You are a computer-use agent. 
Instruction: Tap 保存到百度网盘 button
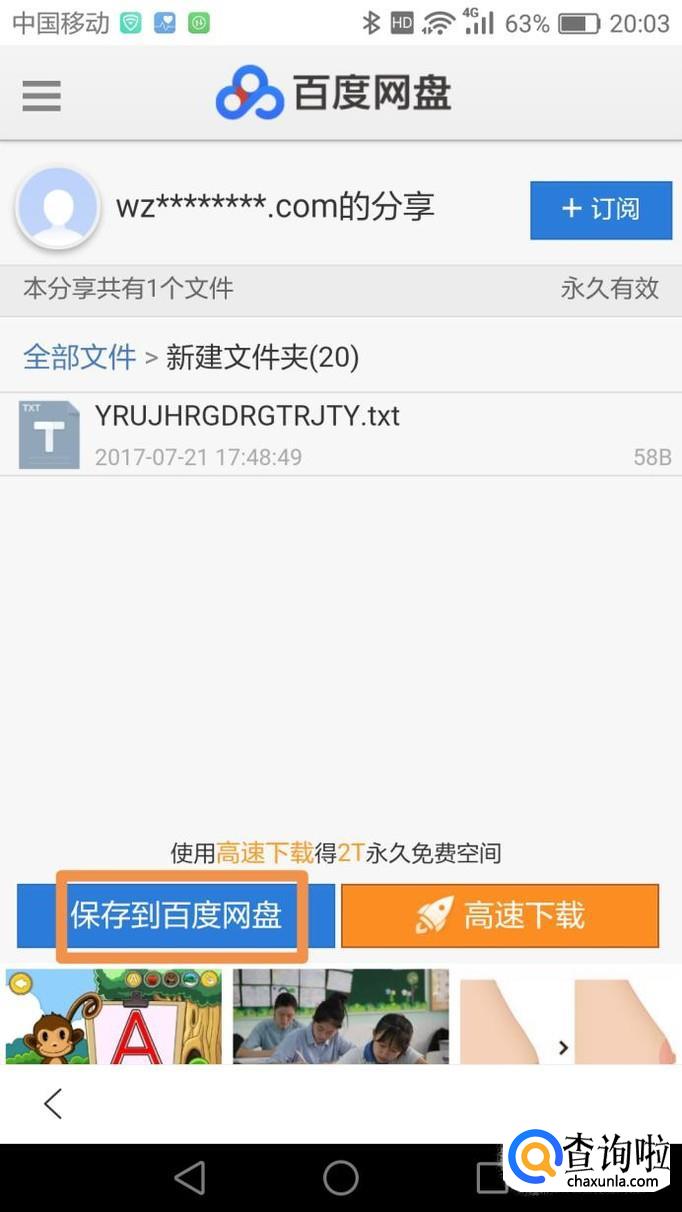pos(177,915)
